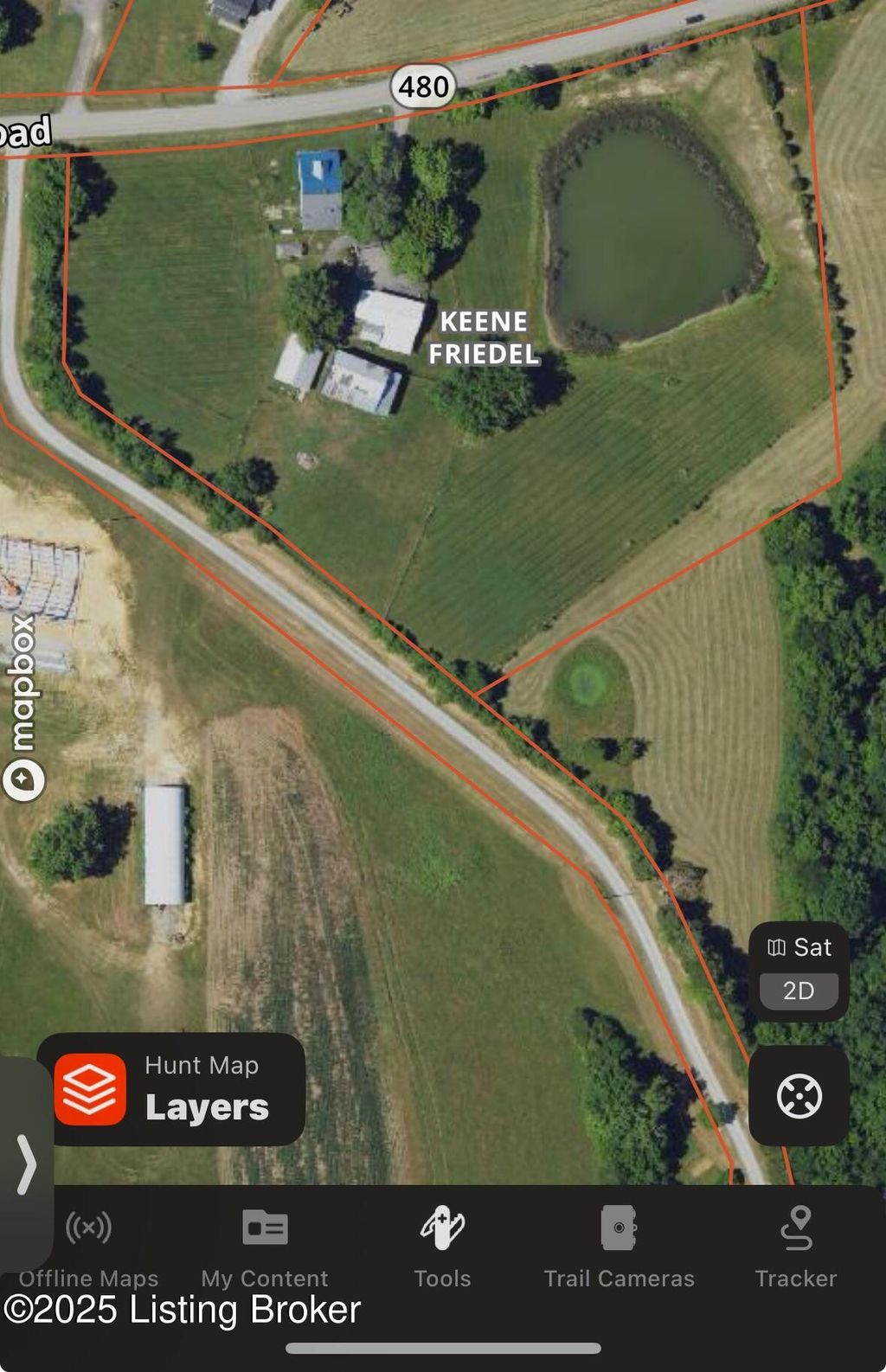Select the crosshair recenter map icon

[x=799, y=1095]
